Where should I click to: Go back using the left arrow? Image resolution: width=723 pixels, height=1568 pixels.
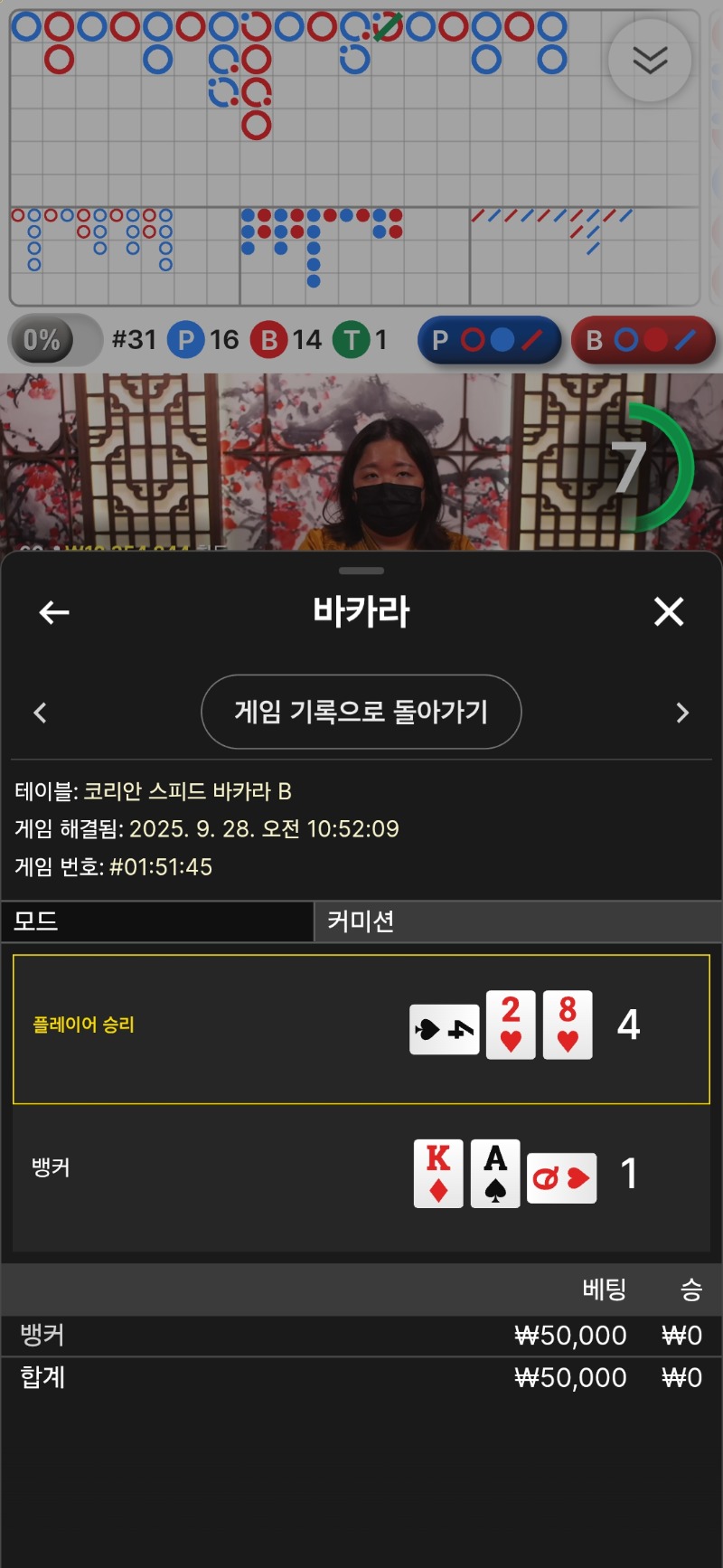pyautogui.click(x=54, y=612)
